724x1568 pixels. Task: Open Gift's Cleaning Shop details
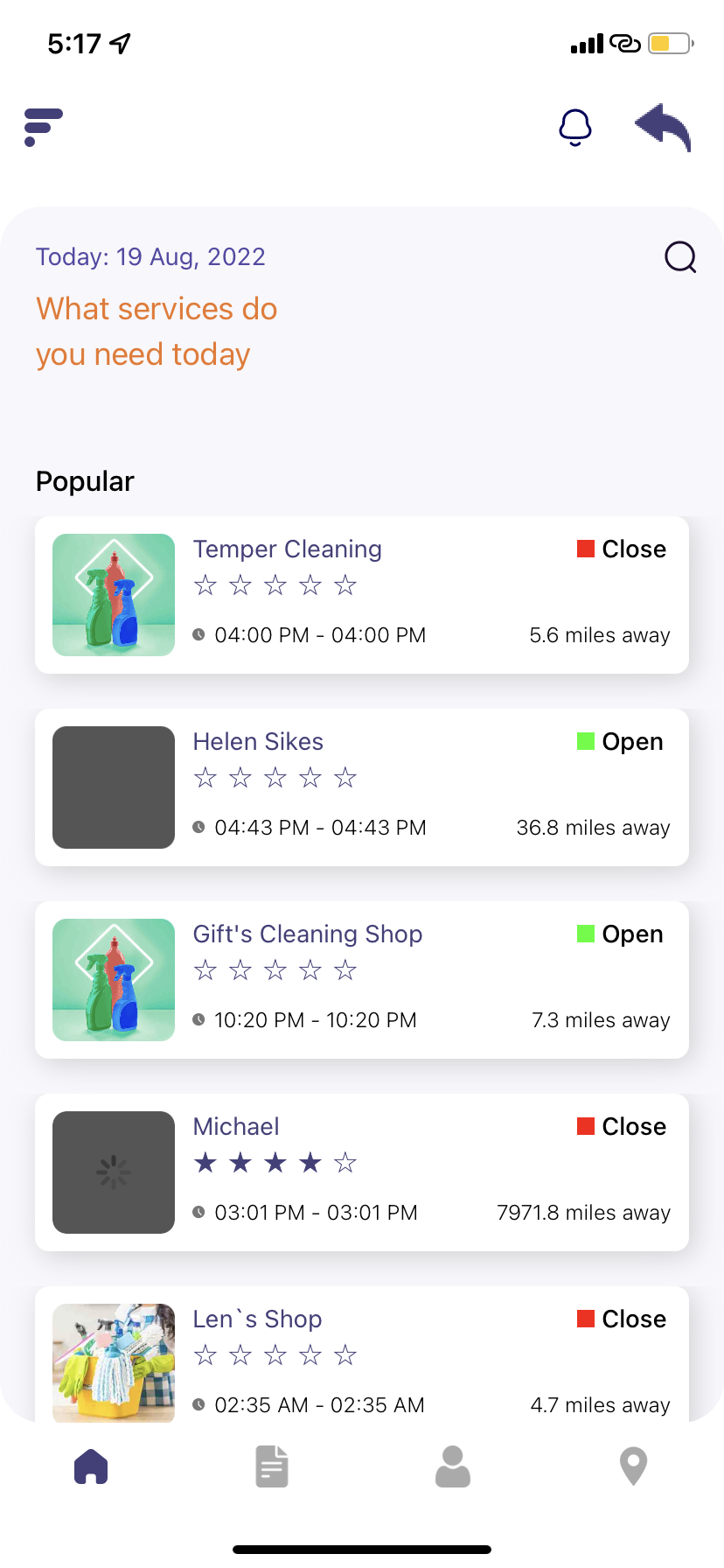pyautogui.click(x=308, y=934)
